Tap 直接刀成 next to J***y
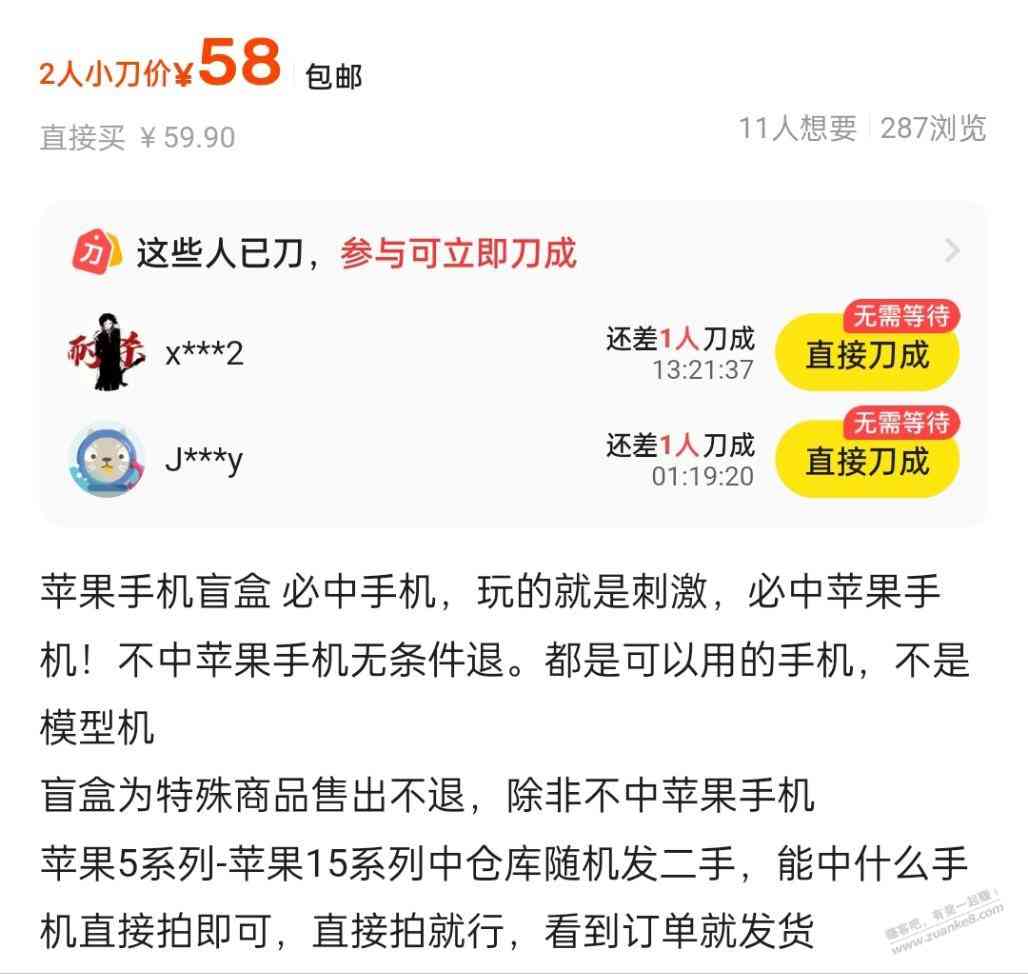Image resolution: width=1028 pixels, height=974 pixels. (x=866, y=461)
